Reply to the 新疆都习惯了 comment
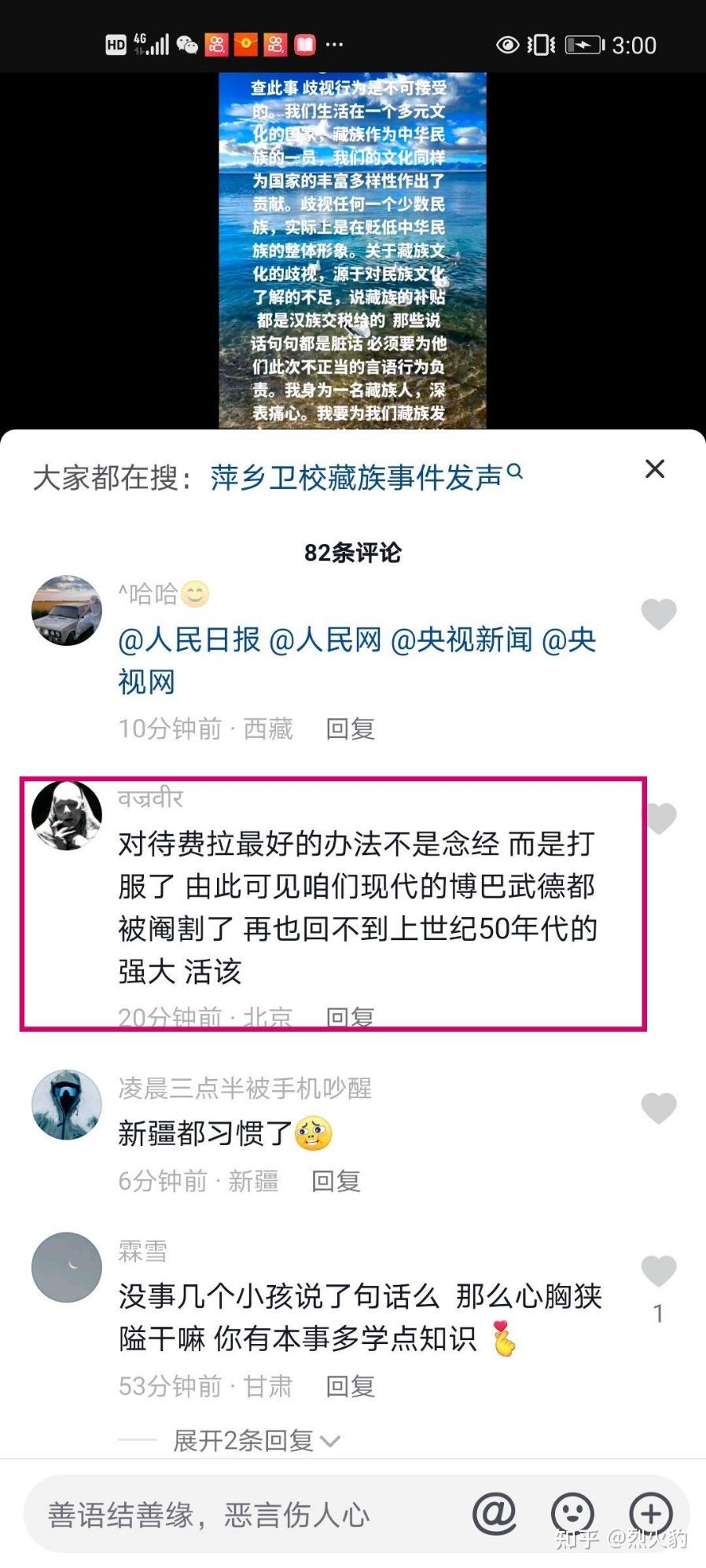The image size is (706, 1568). click(x=336, y=1181)
